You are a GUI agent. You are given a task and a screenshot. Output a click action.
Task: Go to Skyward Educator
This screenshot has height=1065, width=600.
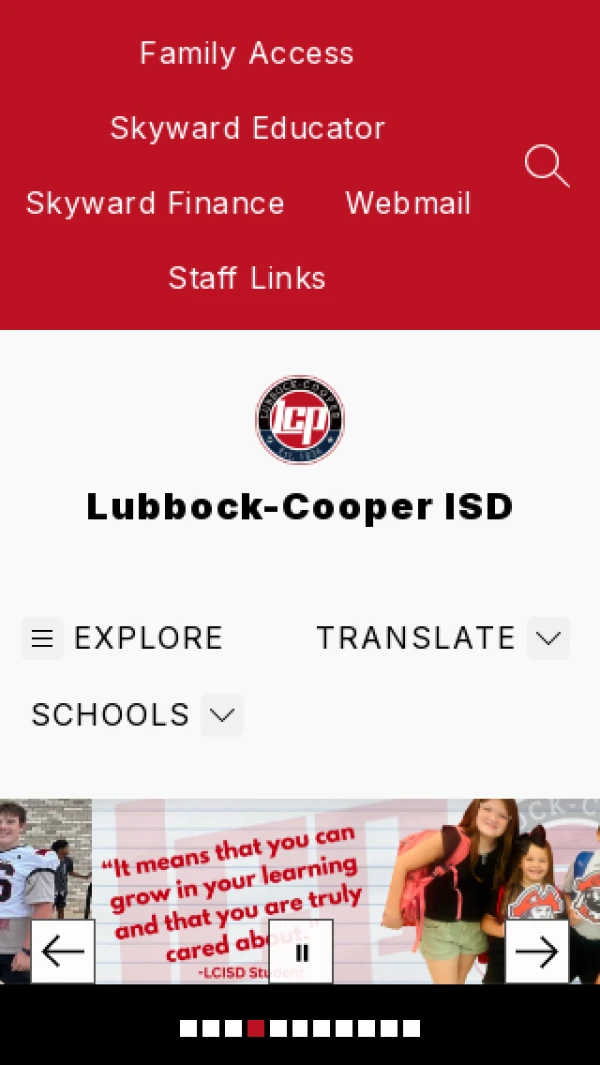247,128
